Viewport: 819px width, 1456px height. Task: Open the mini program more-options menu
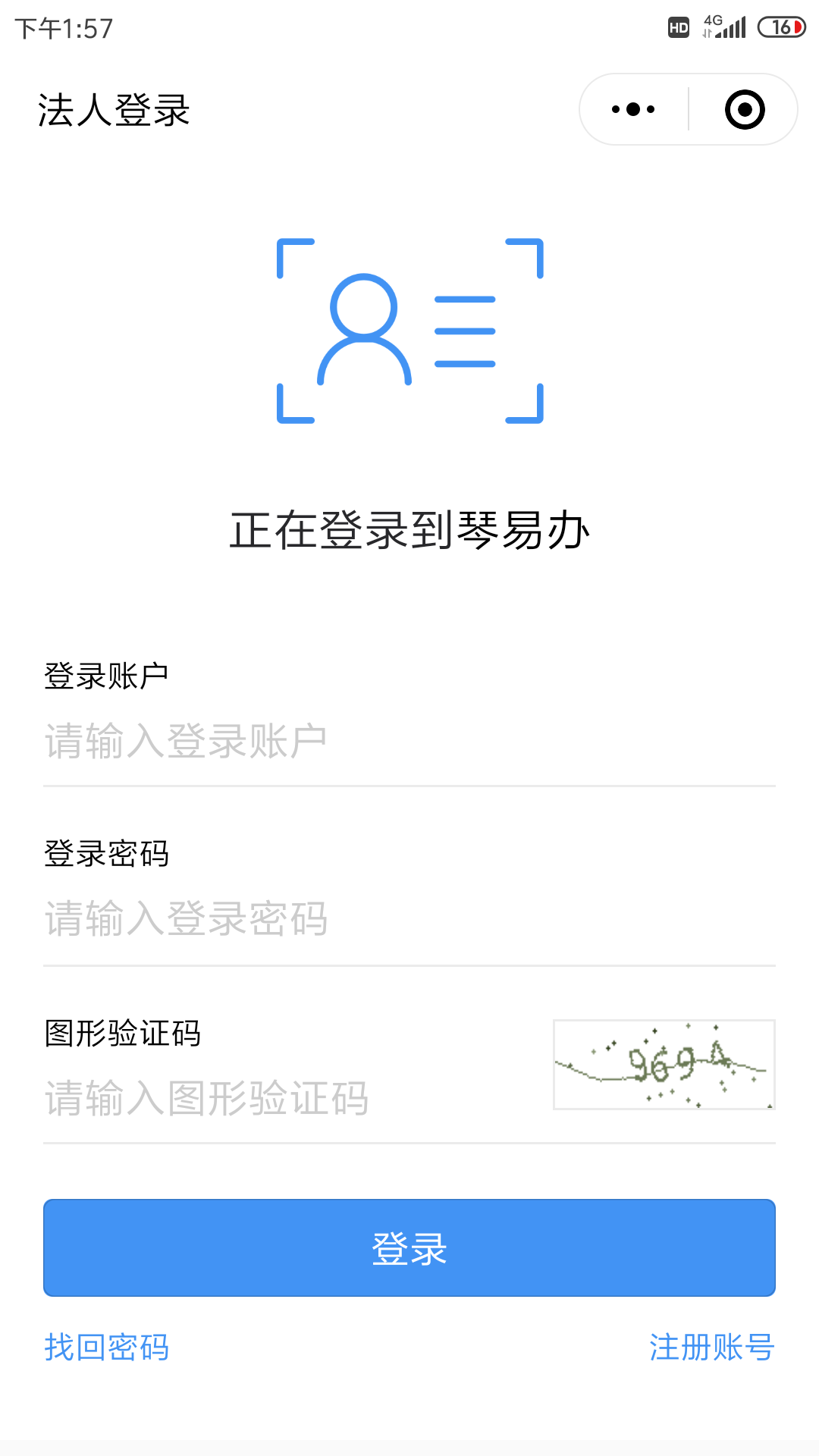click(x=633, y=110)
